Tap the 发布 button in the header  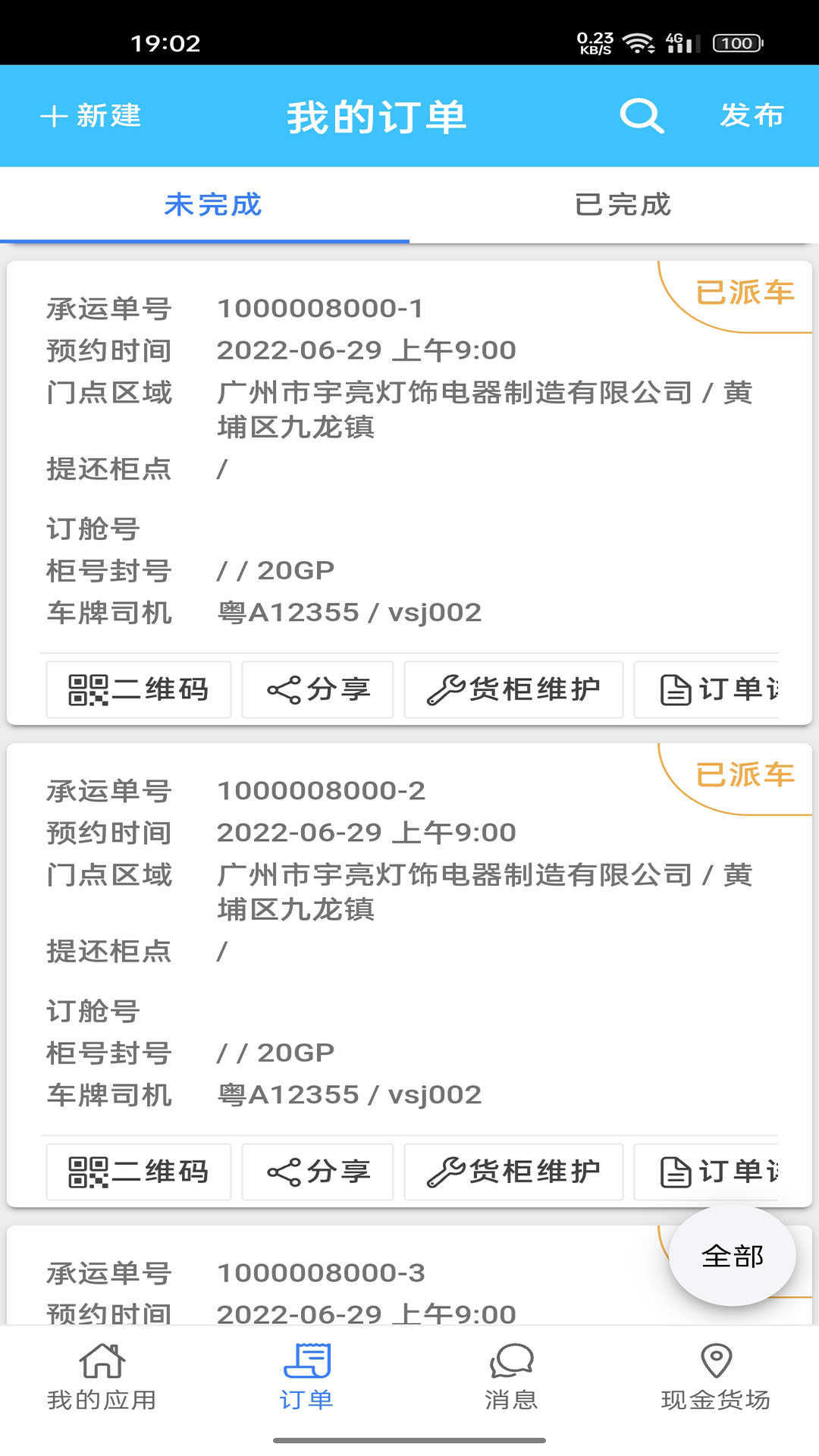[x=753, y=115]
